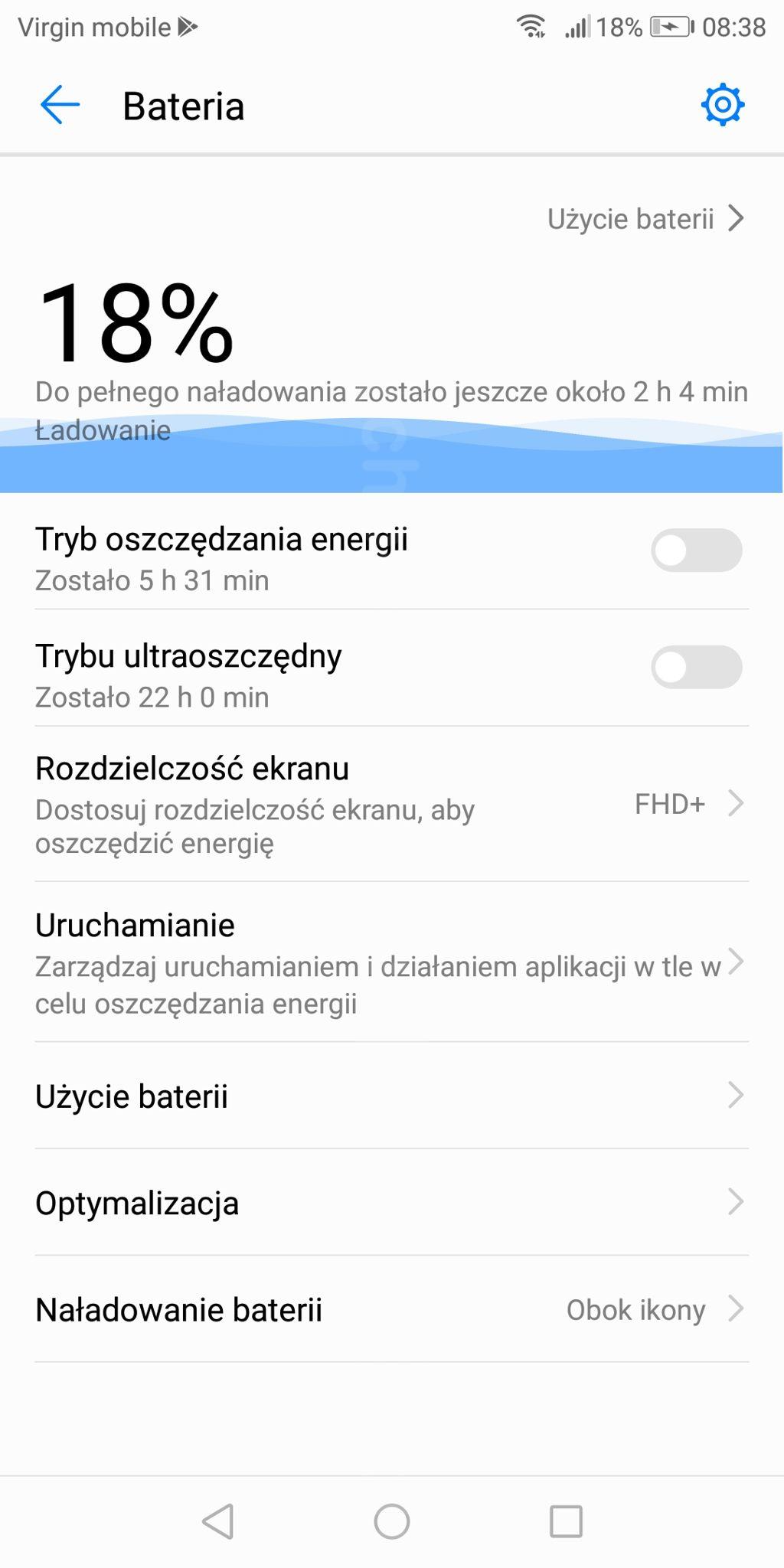
Task: Enable Tryb oszczędzania energii switch
Action: click(x=696, y=550)
